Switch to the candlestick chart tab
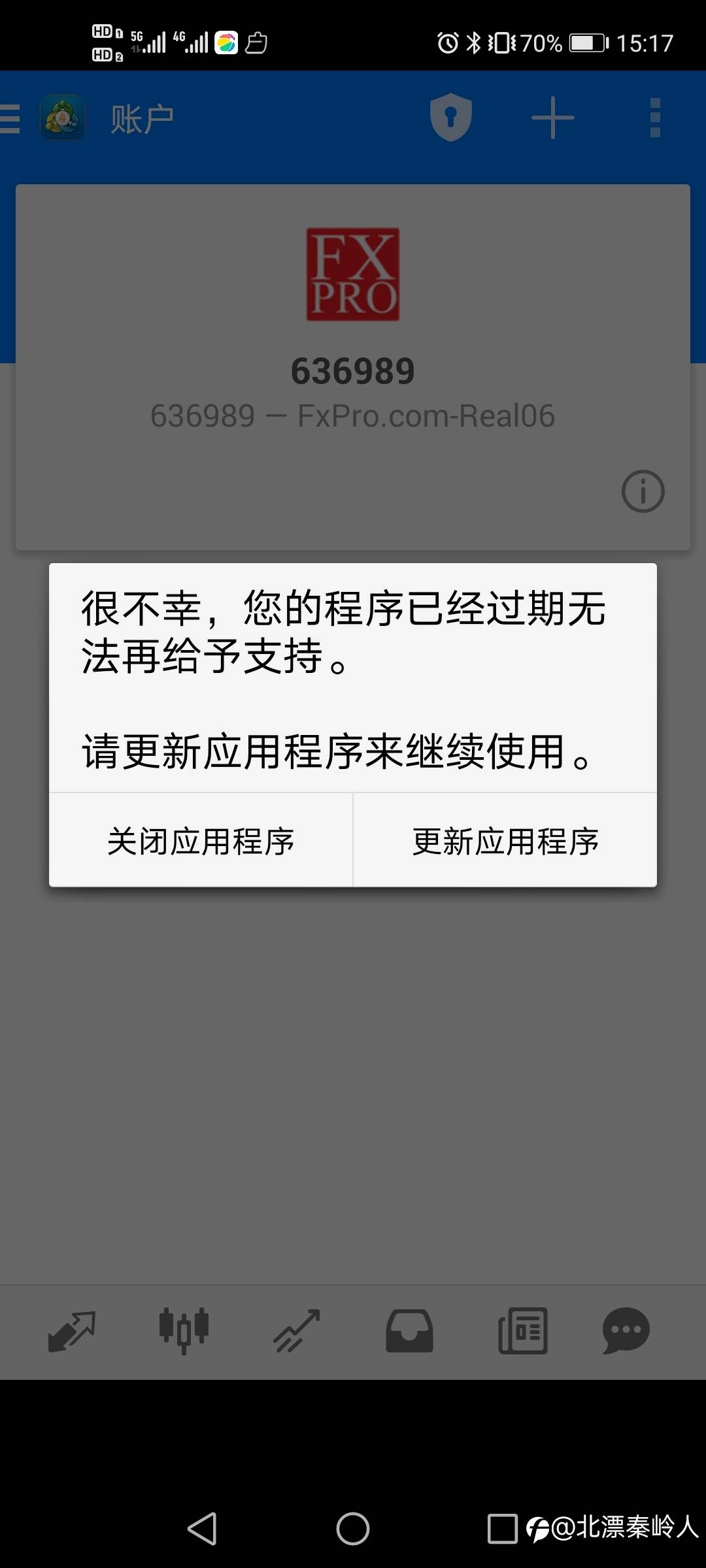The image size is (706, 1568). click(x=184, y=1330)
